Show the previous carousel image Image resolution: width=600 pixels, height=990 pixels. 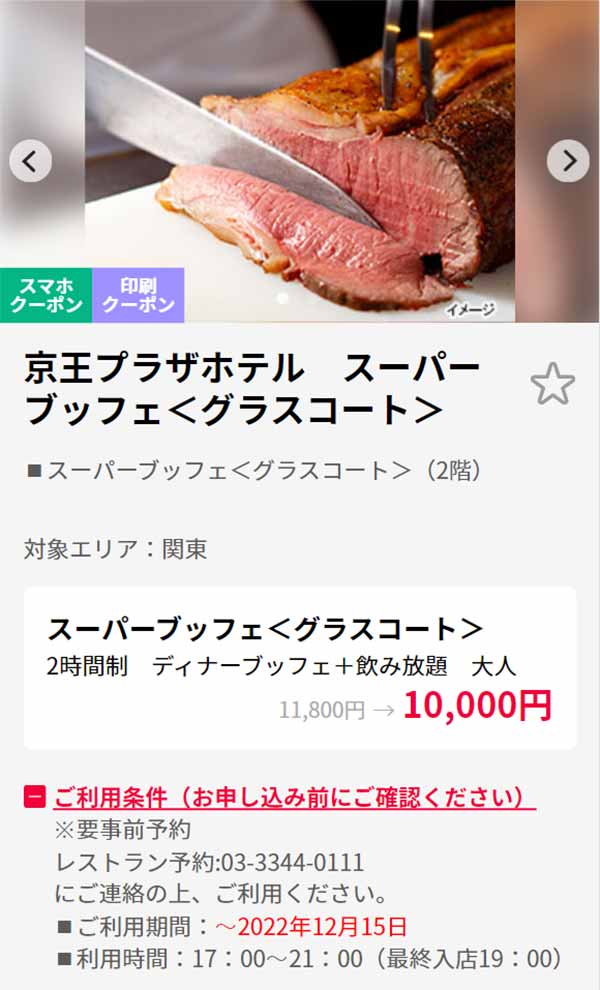click(x=31, y=160)
